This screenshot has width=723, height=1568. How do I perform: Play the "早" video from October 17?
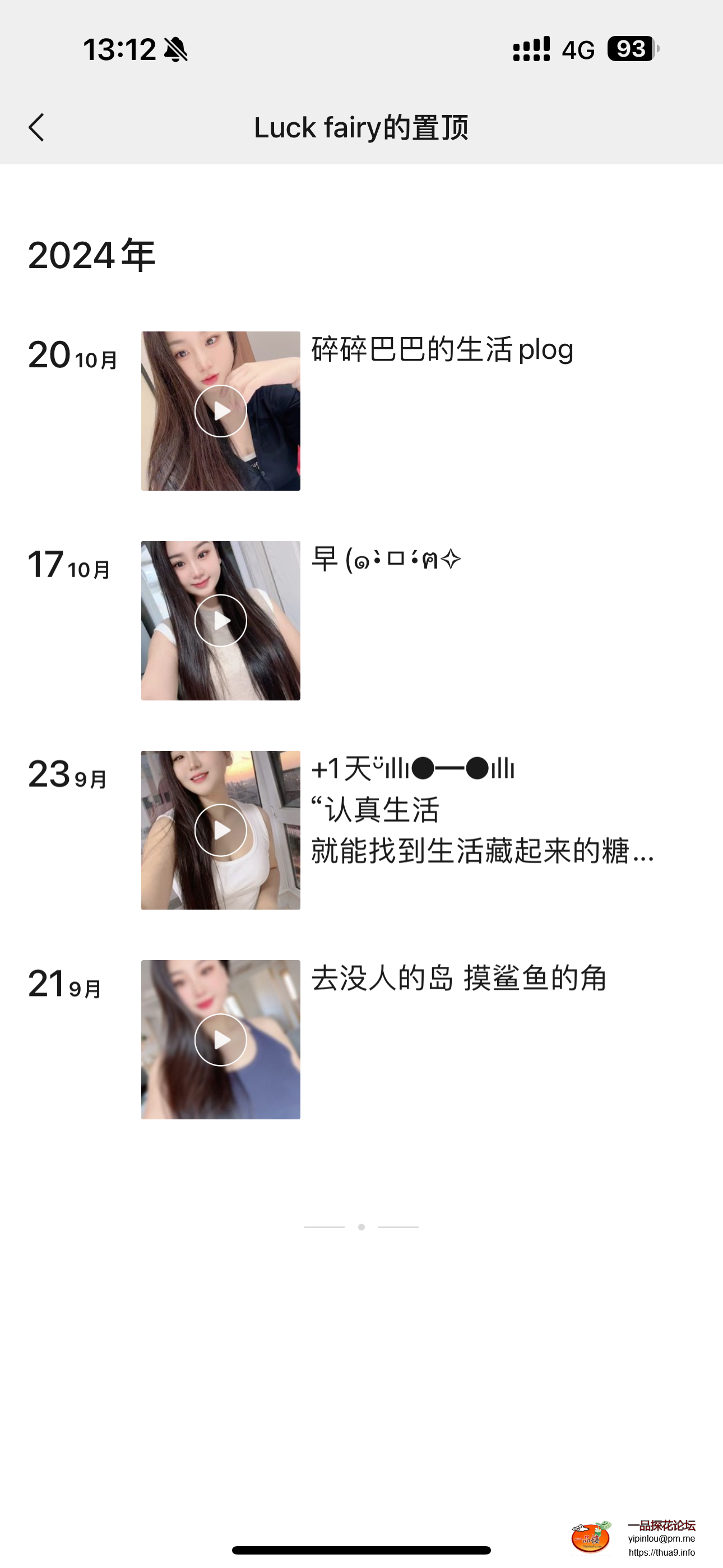coord(220,620)
